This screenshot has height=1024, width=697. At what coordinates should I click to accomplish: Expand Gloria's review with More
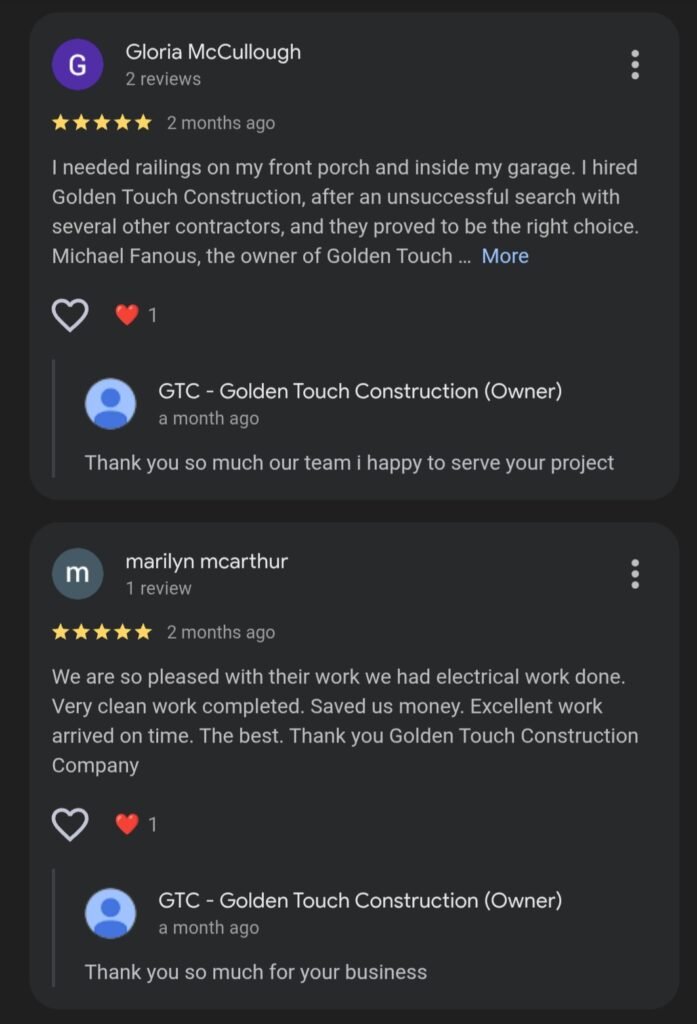click(x=505, y=256)
